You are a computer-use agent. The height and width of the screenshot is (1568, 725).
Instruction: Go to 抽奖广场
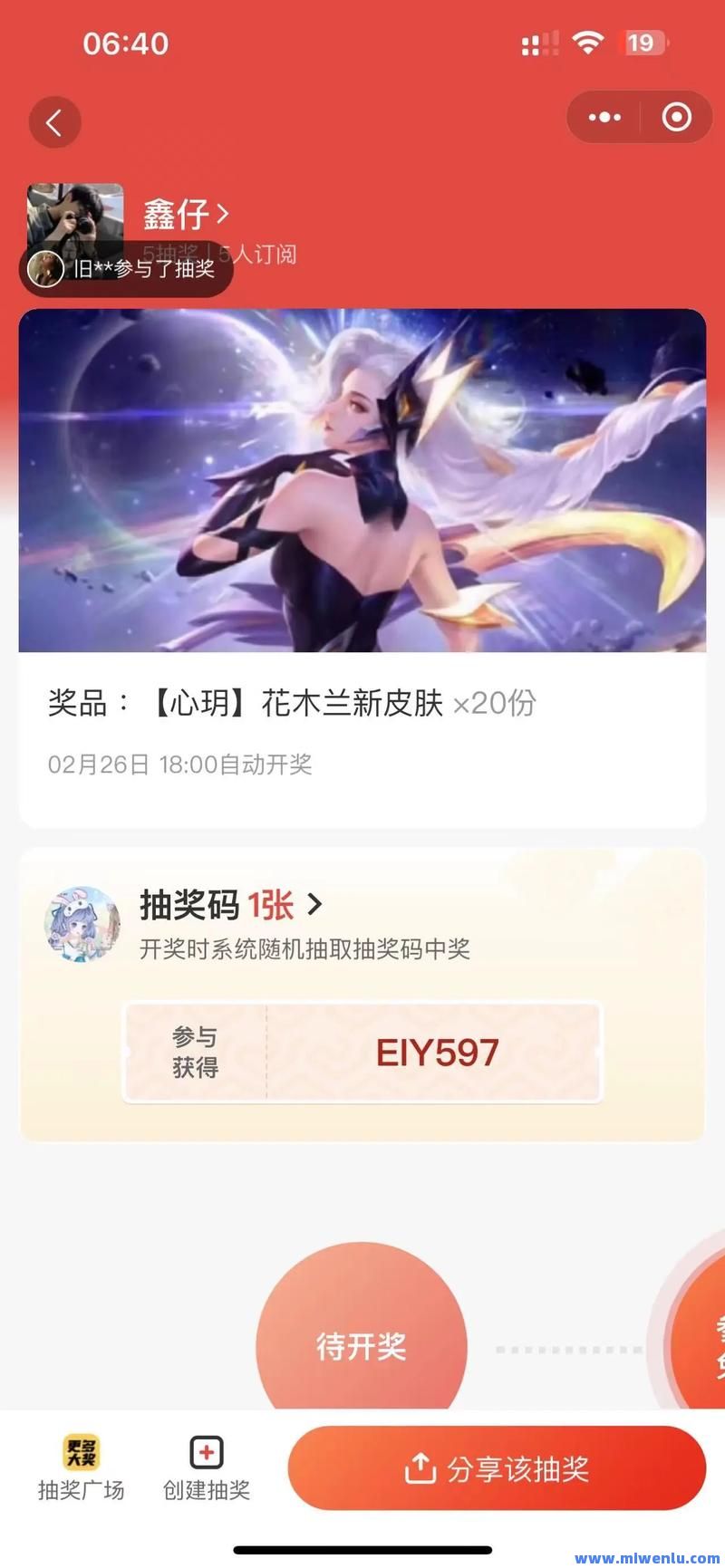point(81,1468)
